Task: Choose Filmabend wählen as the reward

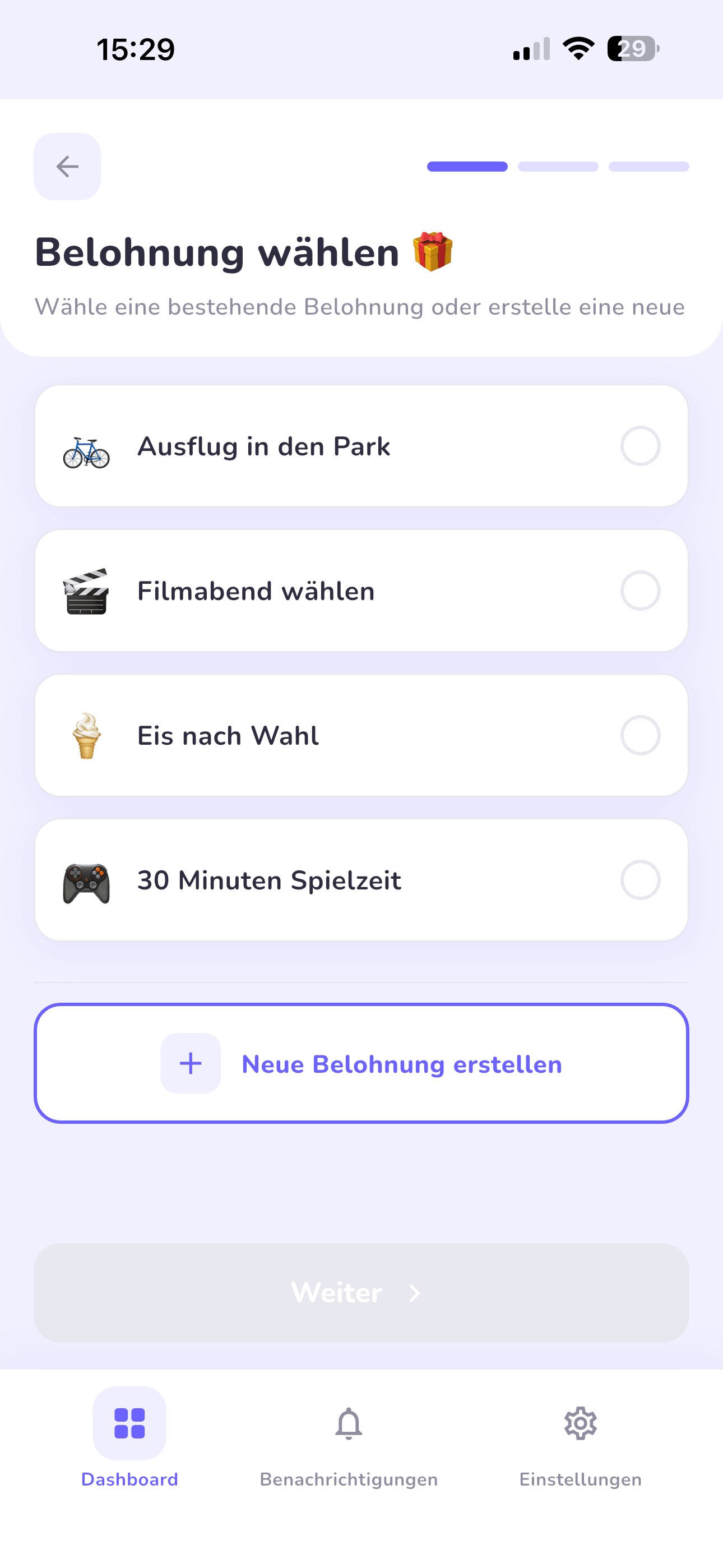Action: coord(361,591)
